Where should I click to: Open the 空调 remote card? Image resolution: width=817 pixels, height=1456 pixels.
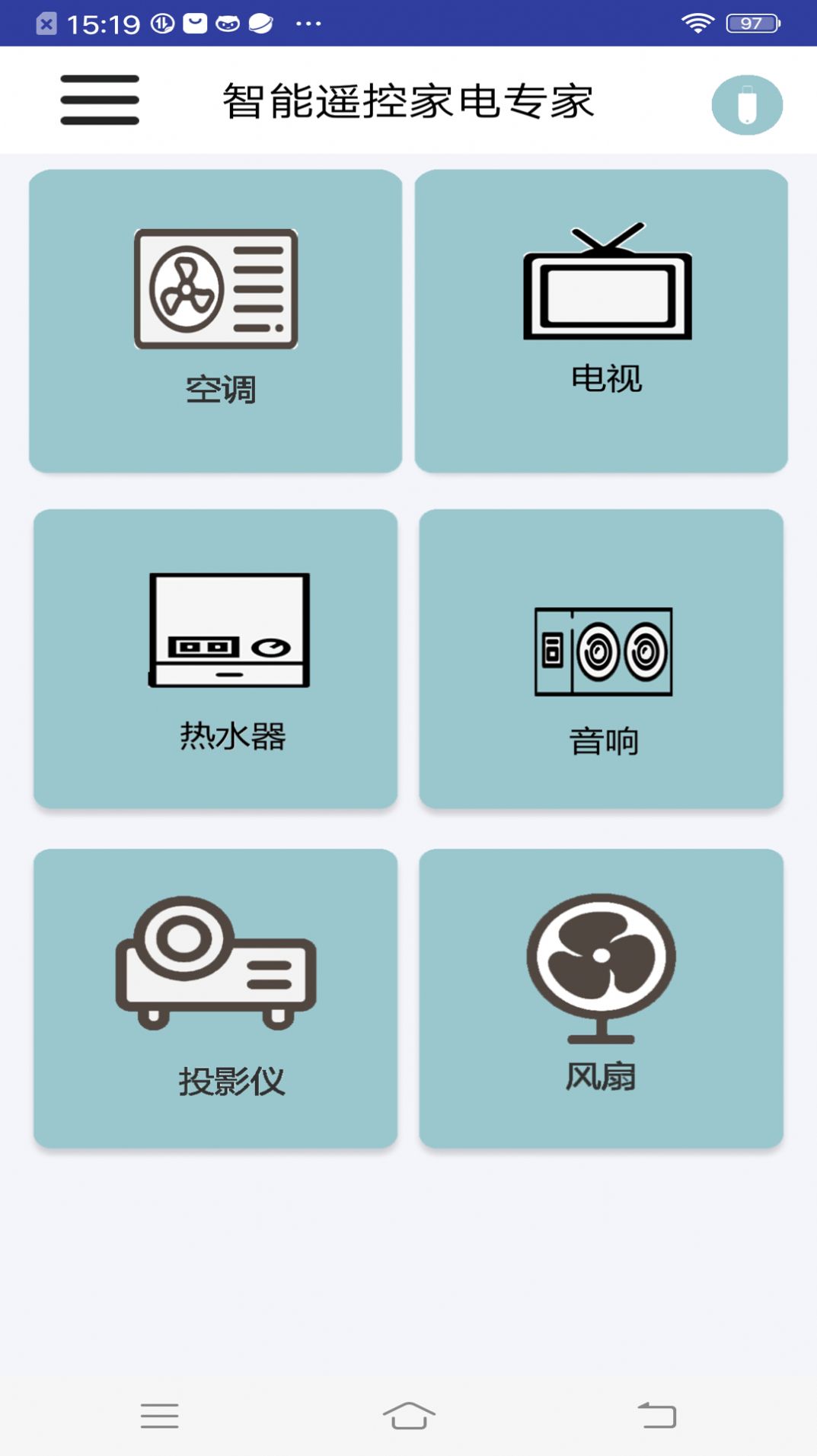[x=215, y=320]
